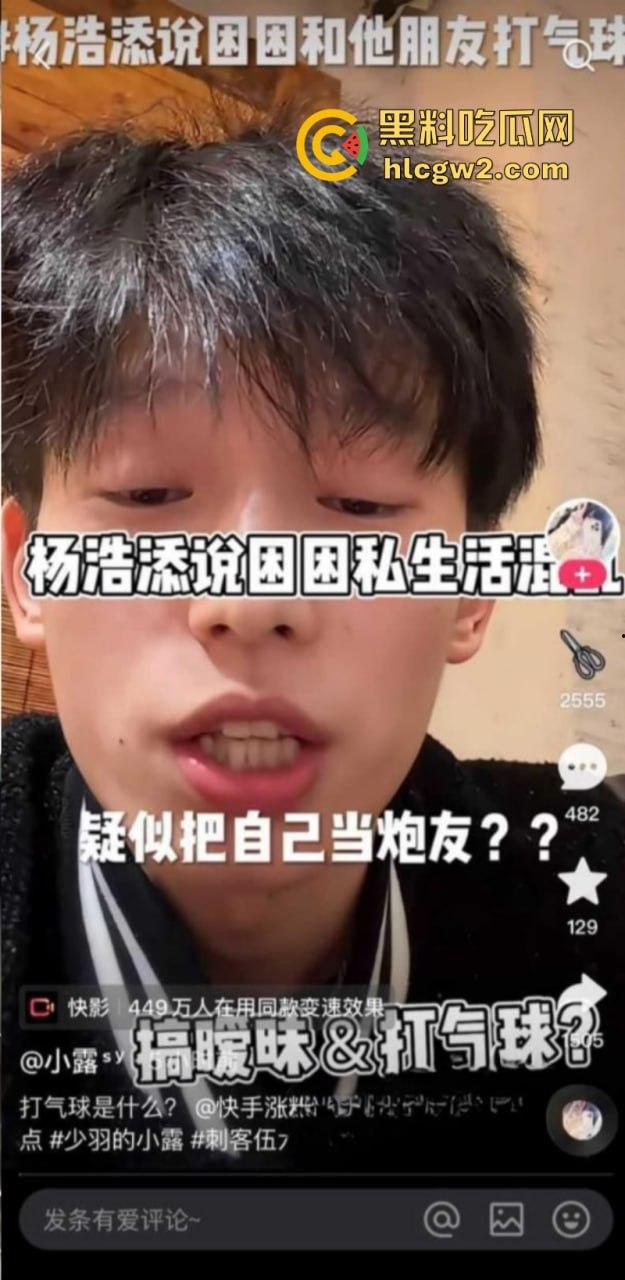Share this video with the arrow icon
The height and width of the screenshot is (1280, 625).
pos(583,995)
